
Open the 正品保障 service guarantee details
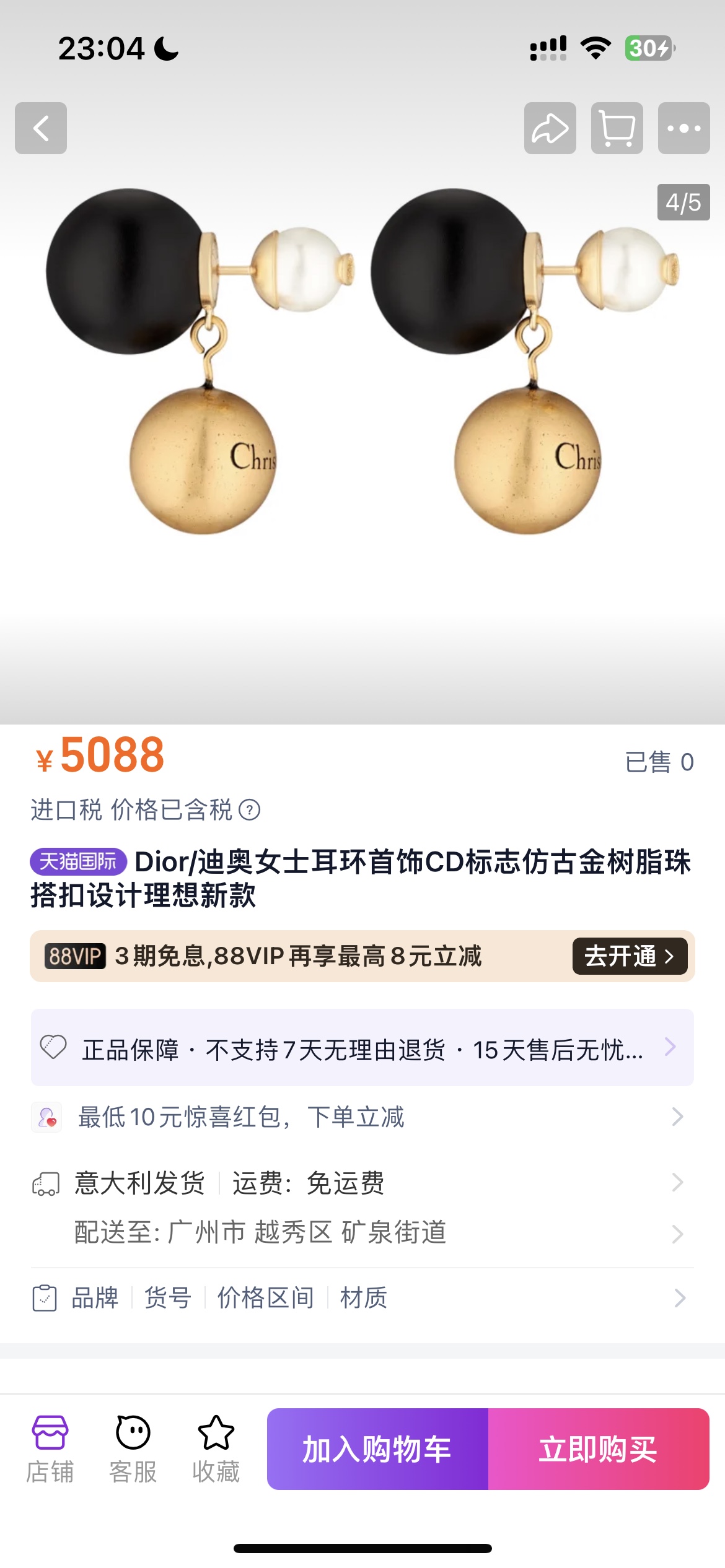[x=362, y=1048]
